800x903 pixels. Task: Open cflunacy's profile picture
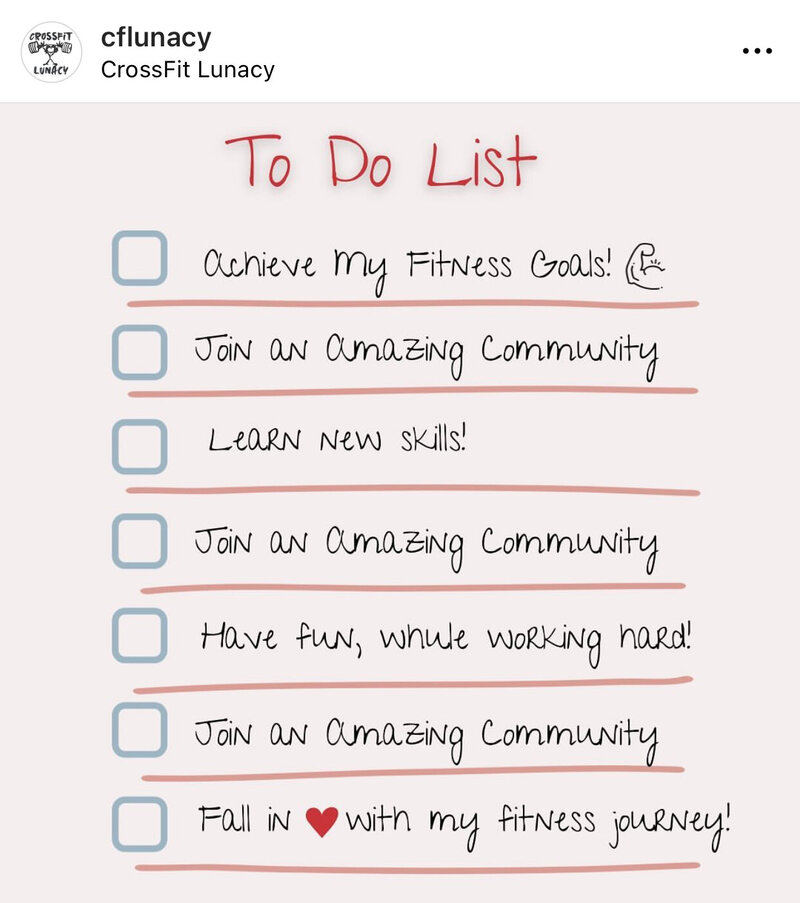coord(51,51)
